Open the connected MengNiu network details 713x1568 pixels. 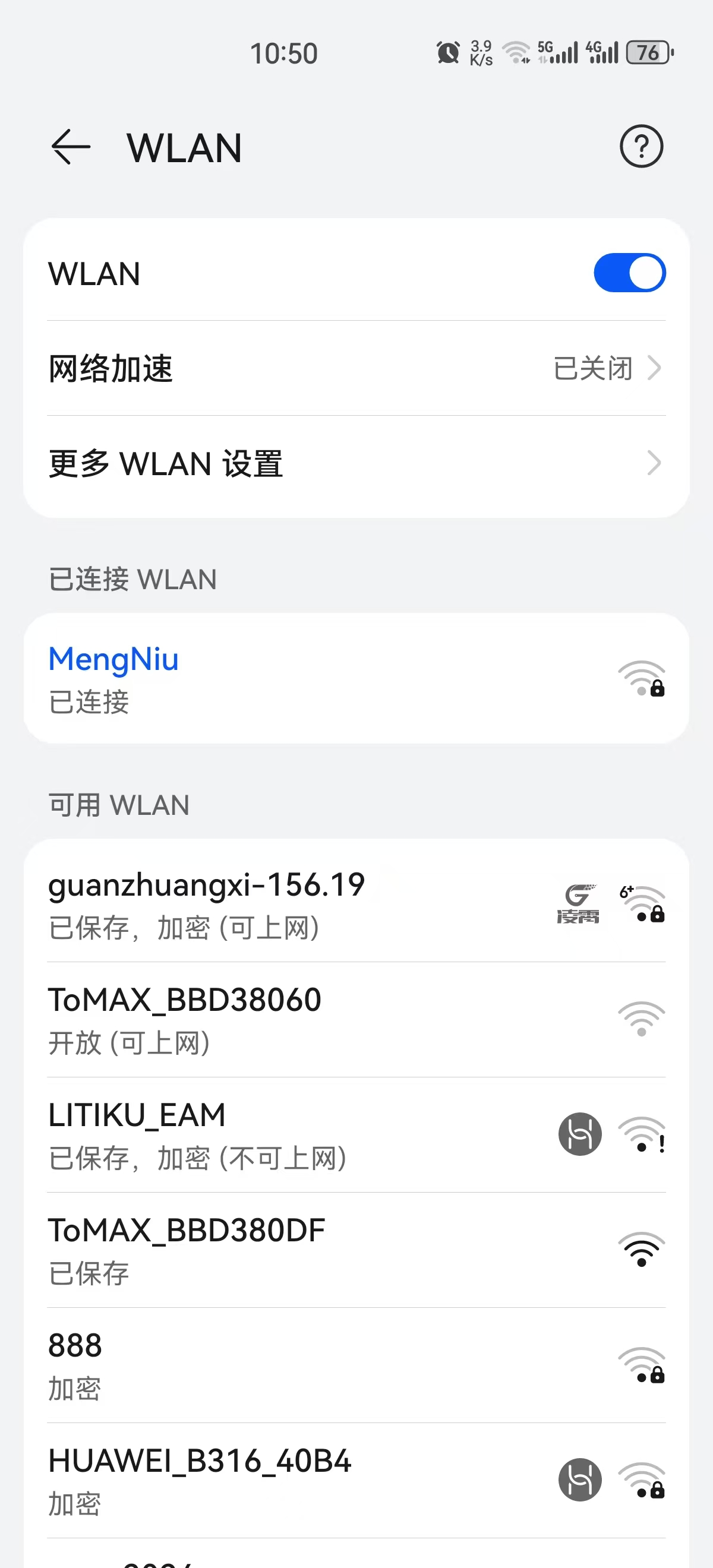(356, 678)
